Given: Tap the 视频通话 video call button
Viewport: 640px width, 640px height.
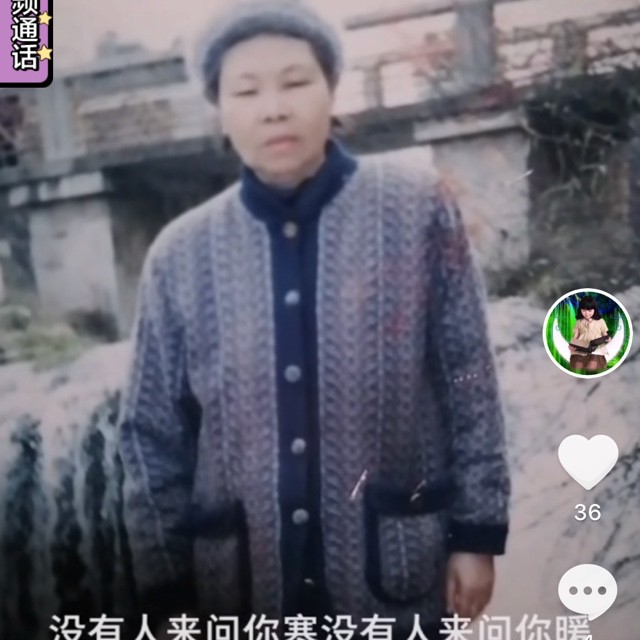Looking at the screenshot, I should [26, 40].
